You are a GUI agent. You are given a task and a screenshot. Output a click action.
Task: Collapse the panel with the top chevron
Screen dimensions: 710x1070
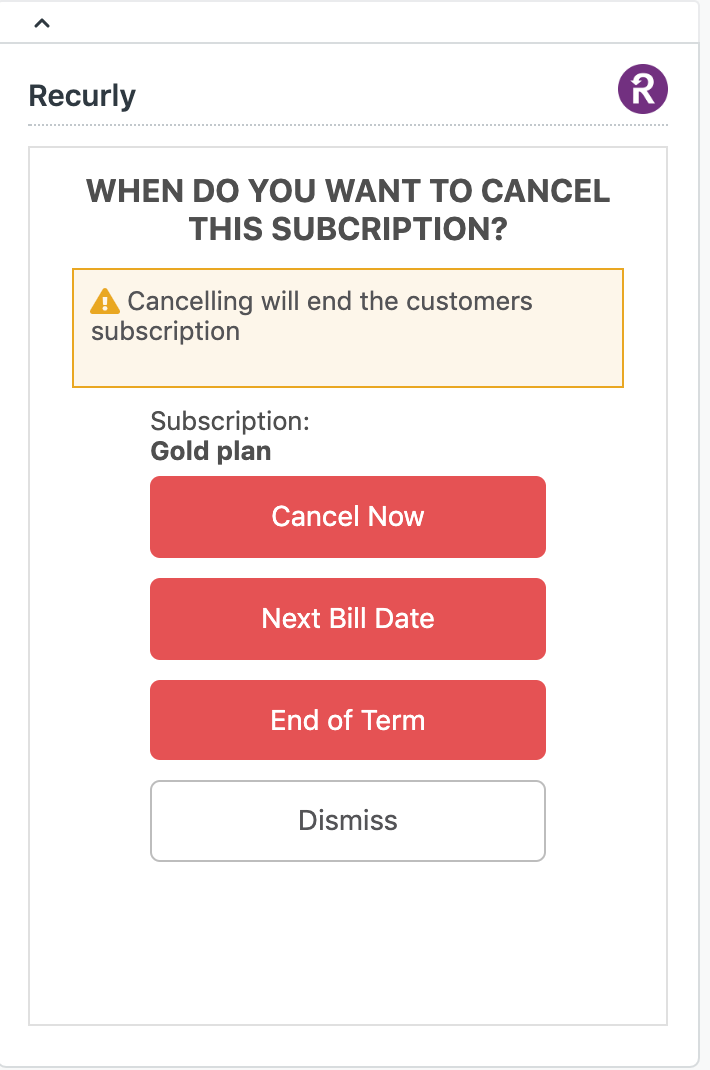point(41,24)
